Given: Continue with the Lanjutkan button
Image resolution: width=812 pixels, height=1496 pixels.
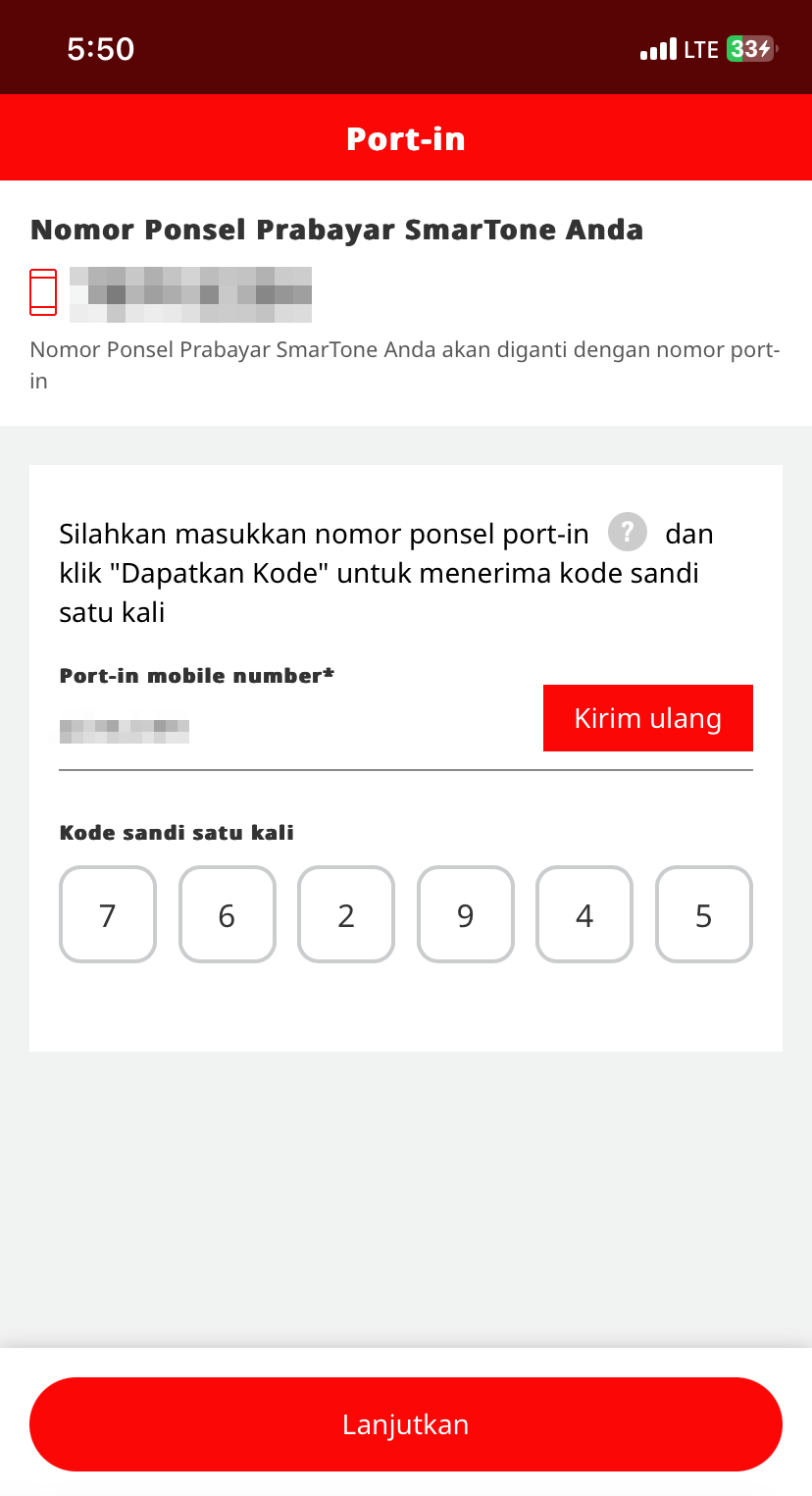Looking at the screenshot, I should tap(406, 1424).
